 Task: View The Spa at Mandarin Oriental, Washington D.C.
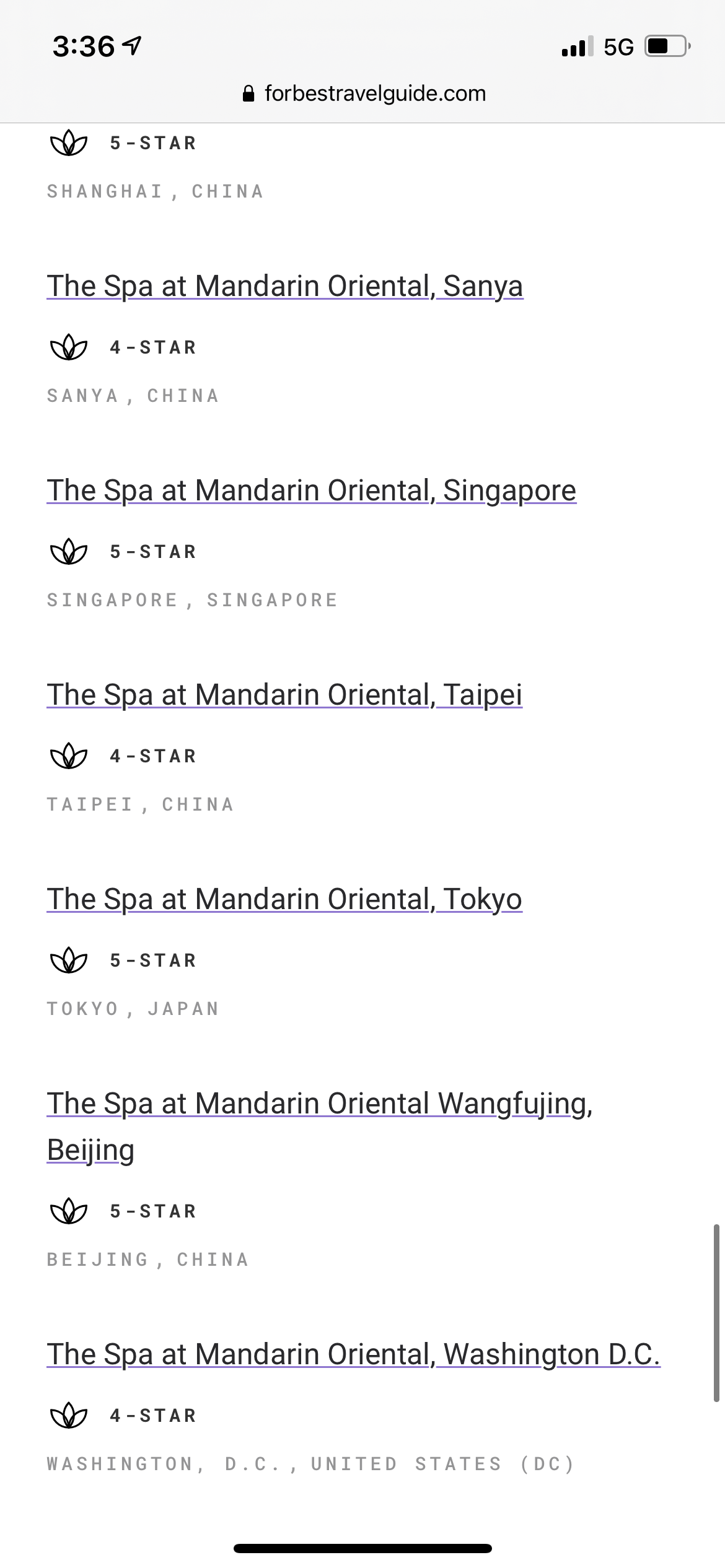(x=354, y=1355)
